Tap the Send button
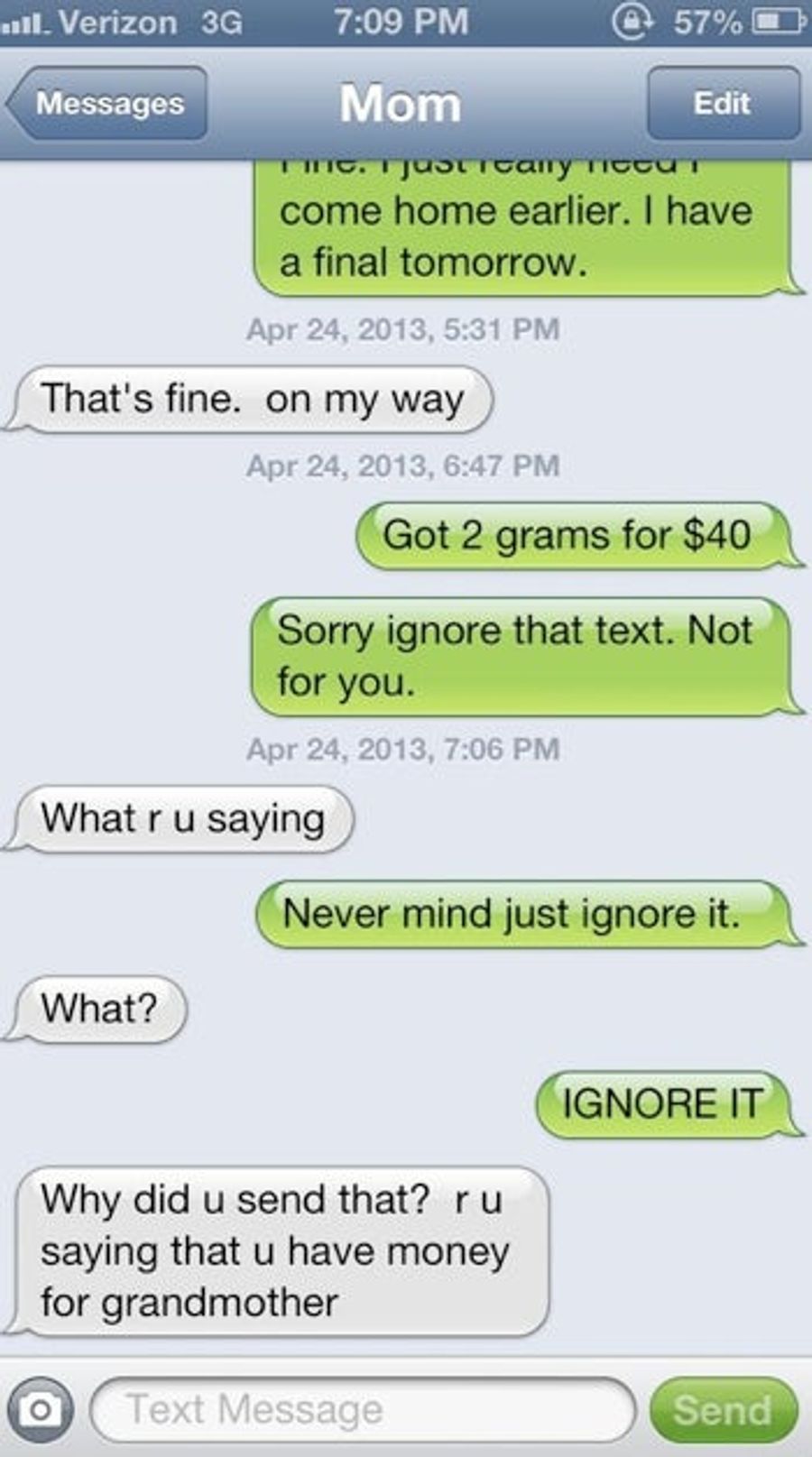 pos(723,1409)
